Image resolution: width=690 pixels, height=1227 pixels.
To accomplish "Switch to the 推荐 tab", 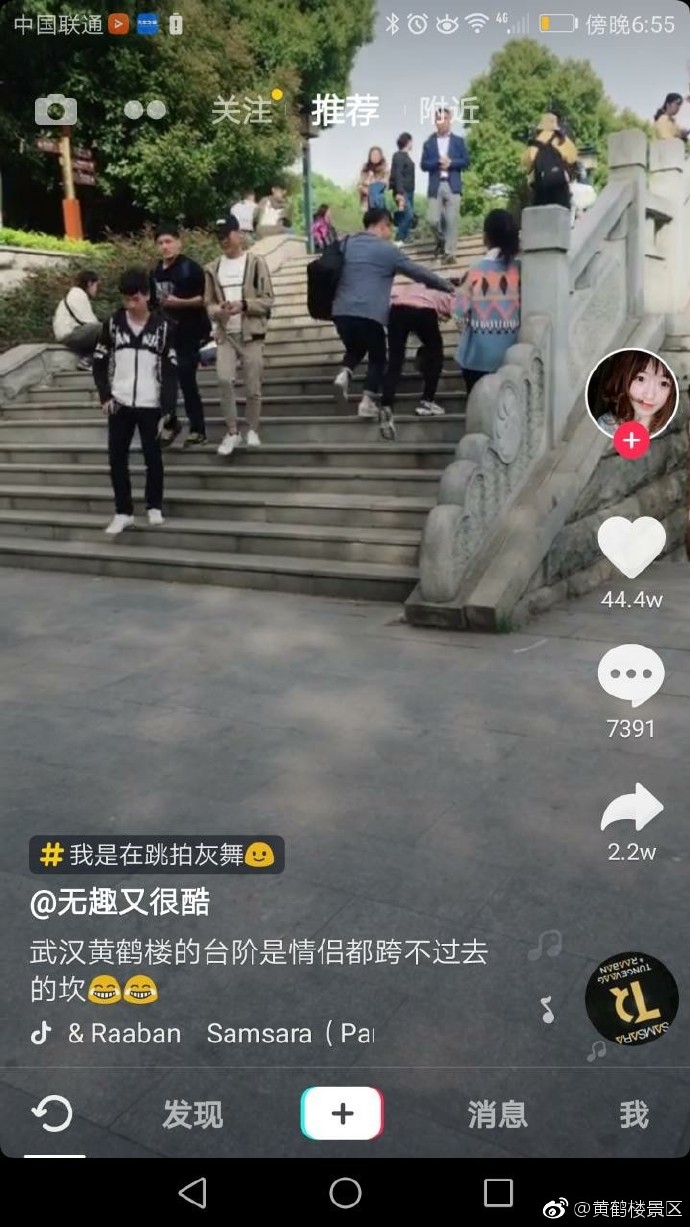I will click(345, 110).
